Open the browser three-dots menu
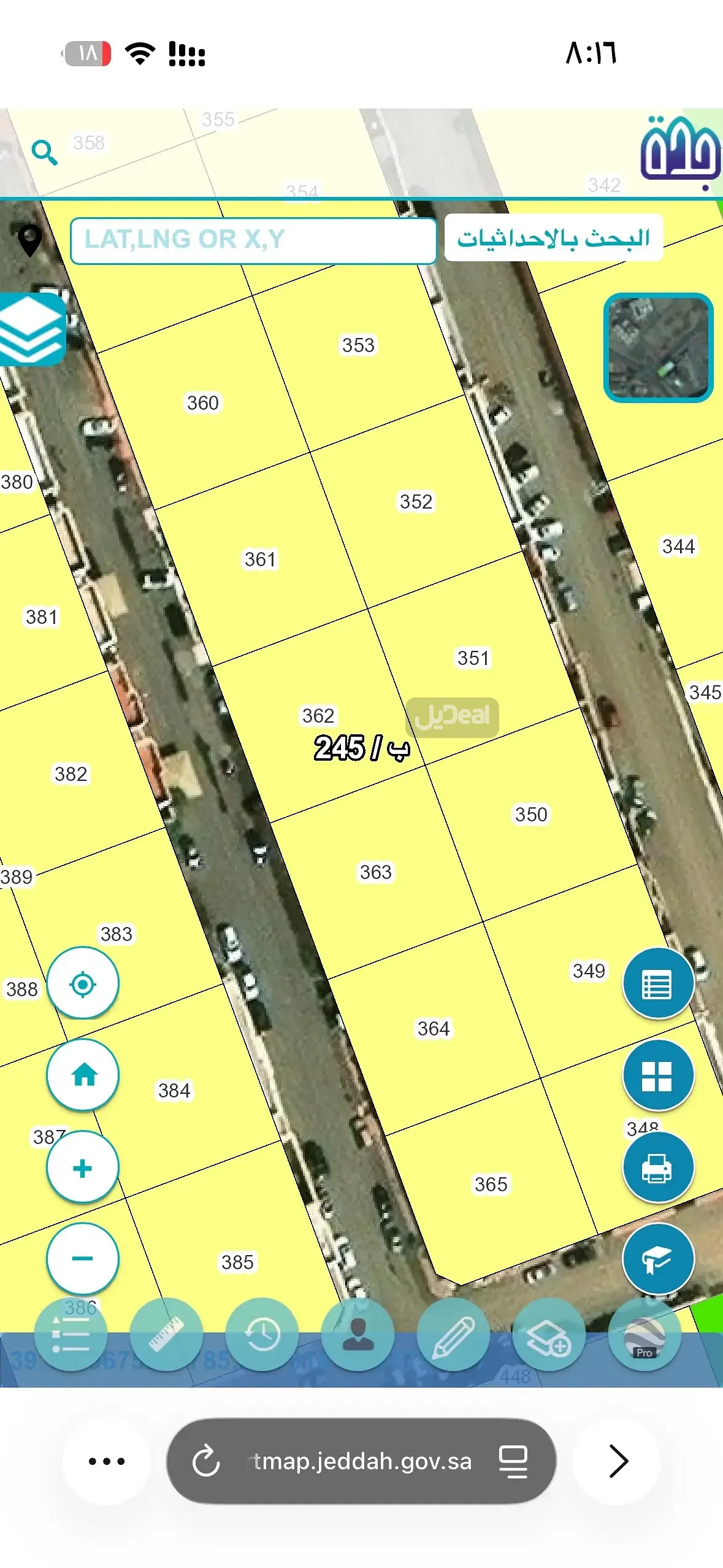This screenshot has height=1568, width=723. coord(107,1461)
